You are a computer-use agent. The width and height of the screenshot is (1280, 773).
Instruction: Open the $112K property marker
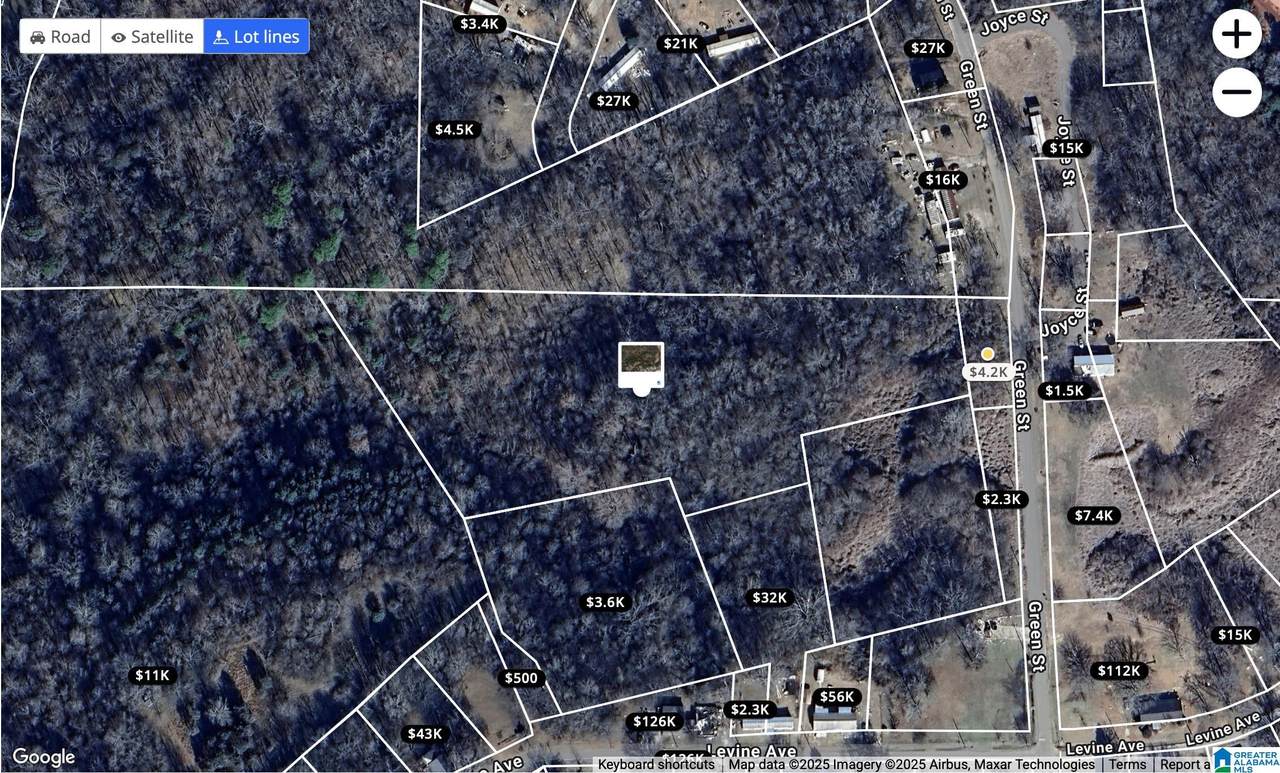pos(1119,671)
